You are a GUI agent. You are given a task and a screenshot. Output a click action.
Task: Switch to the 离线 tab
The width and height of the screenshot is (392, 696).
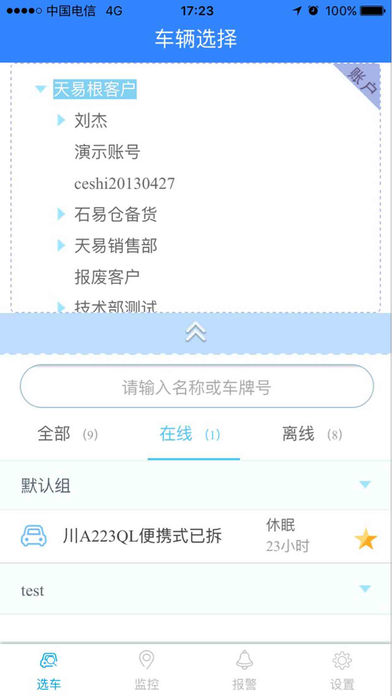tap(312, 434)
